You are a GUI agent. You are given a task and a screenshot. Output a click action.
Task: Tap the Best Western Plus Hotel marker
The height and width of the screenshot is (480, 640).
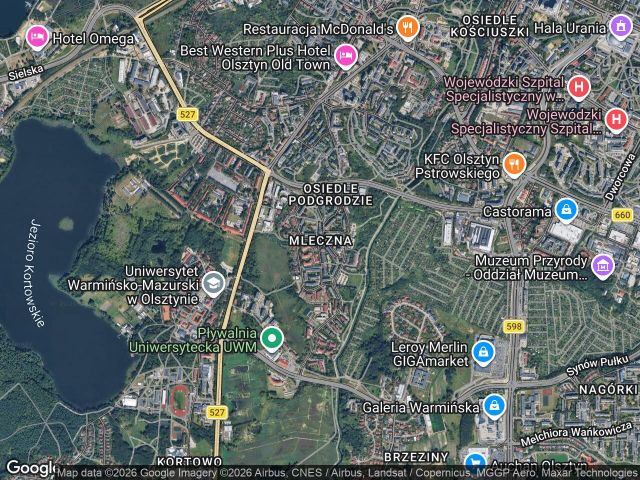pos(346,54)
